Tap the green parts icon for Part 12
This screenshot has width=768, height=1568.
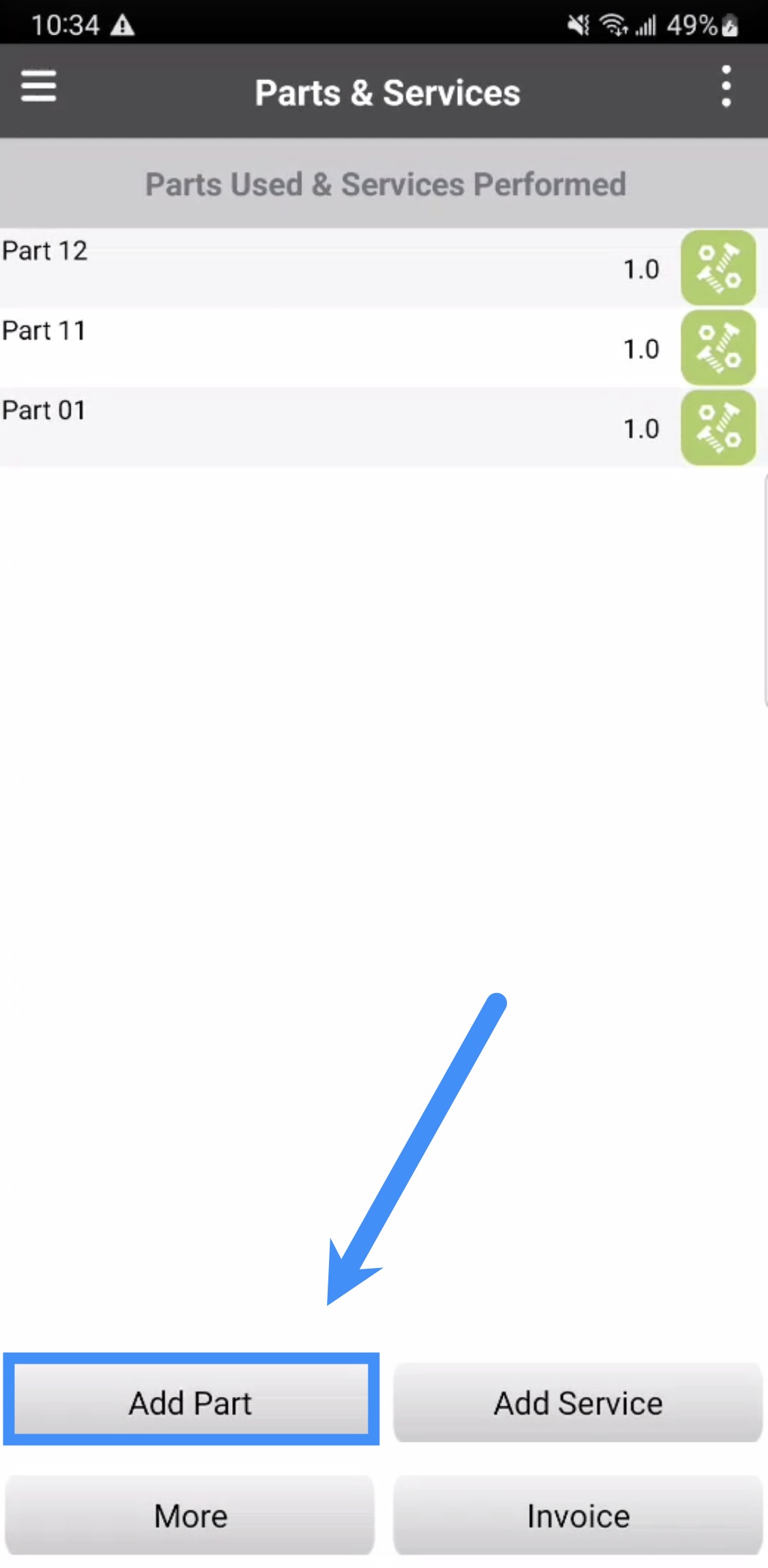pos(718,267)
